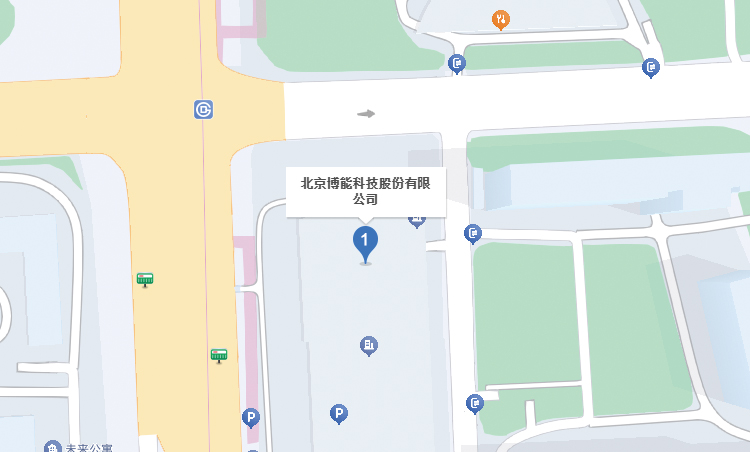Open the 北京博能科技股份有限公司 info label
This screenshot has width=750, height=452.
365,190
